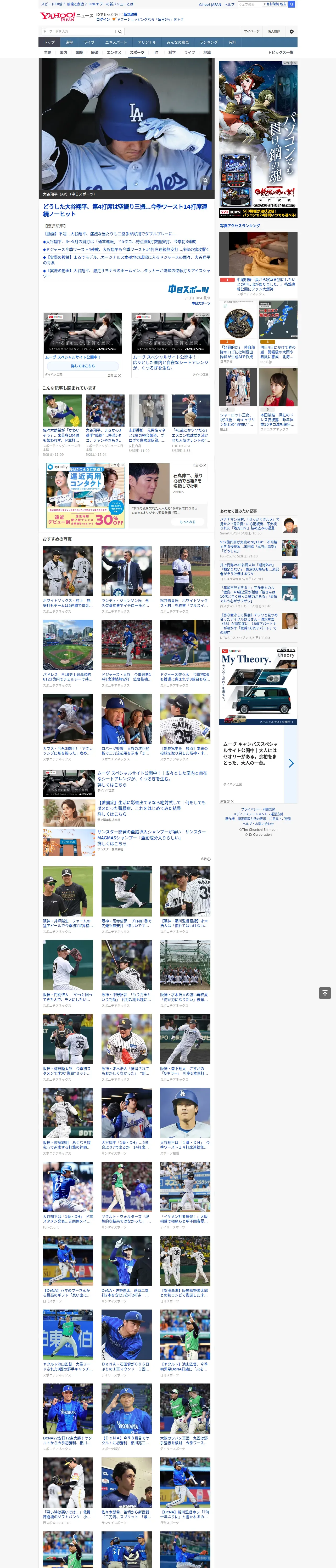The width and height of the screenshot is (336, 1568).
Task: Open the settings gear icon
Action: [x=292, y=31]
